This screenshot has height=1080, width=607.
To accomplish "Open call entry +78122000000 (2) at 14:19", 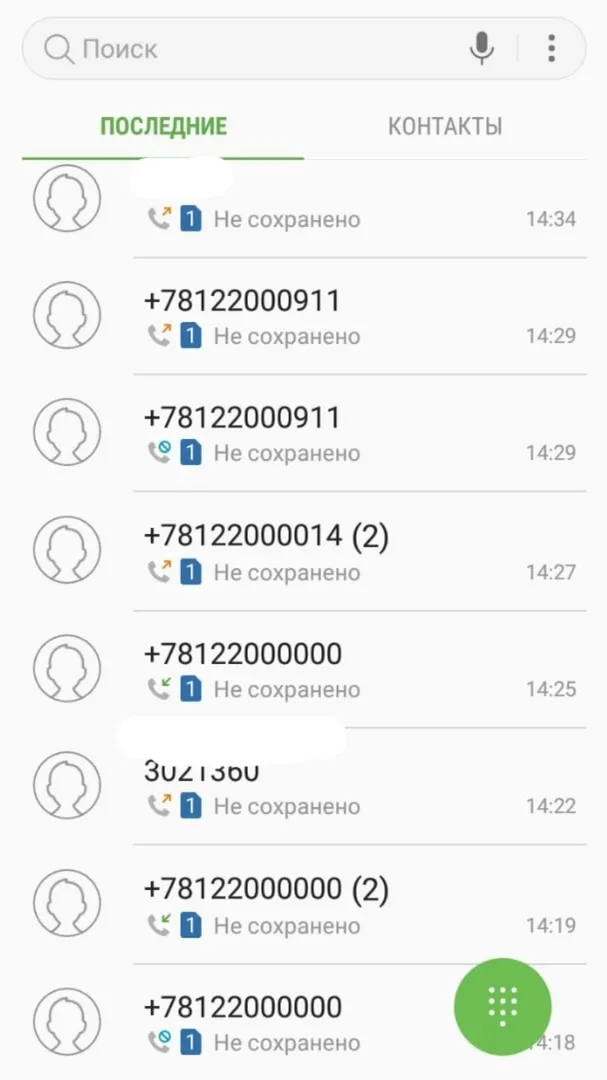I will tap(304, 904).
